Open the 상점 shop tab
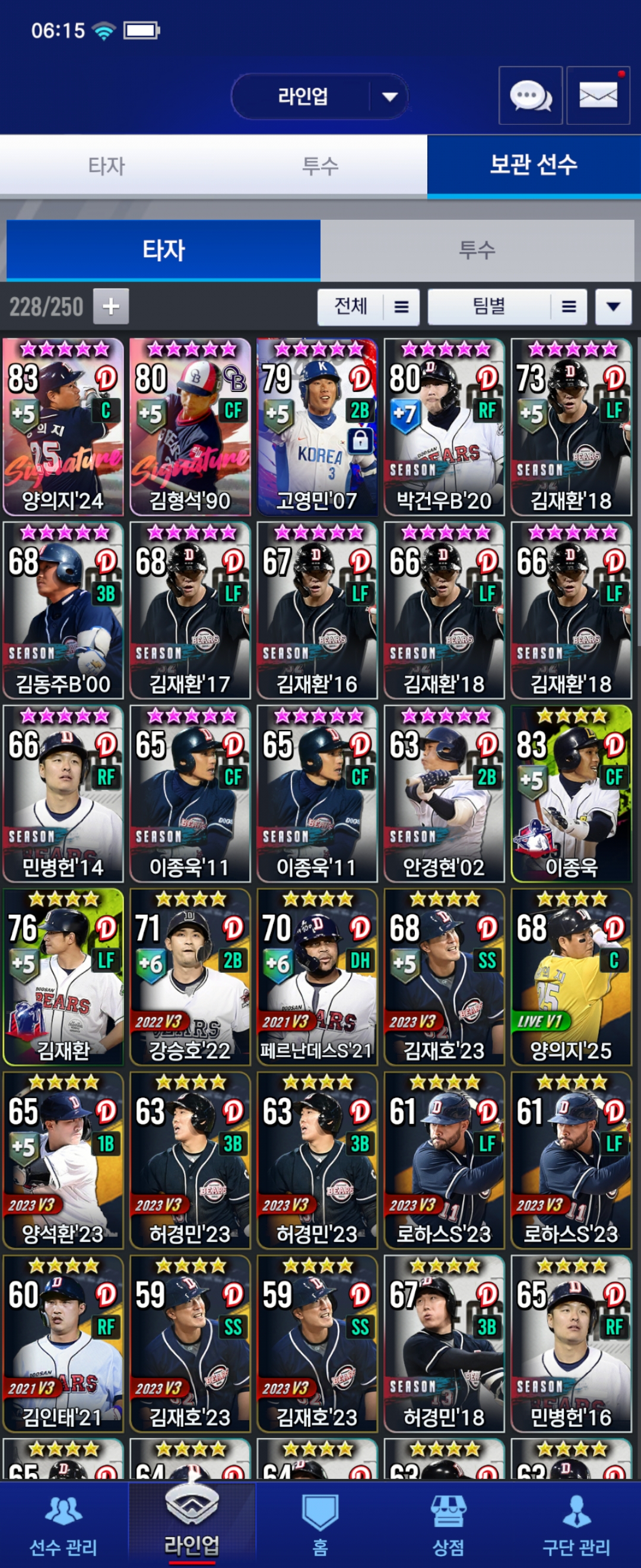The height and width of the screenshot is (1568, 641). pyautogui.click(x=448, y=1525)
